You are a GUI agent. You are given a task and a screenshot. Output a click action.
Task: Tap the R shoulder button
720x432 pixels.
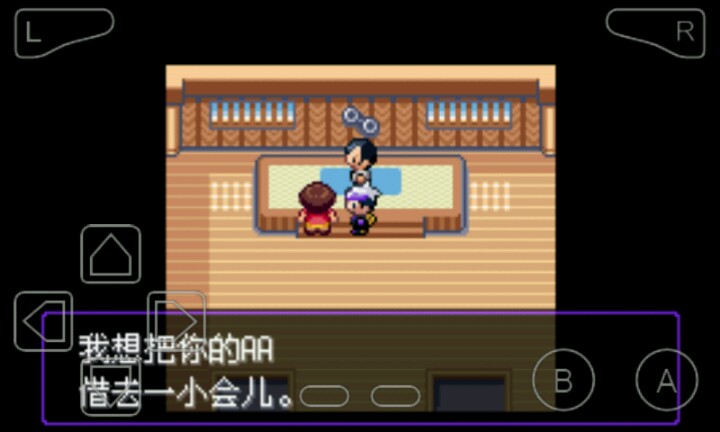tap(658, 32)
